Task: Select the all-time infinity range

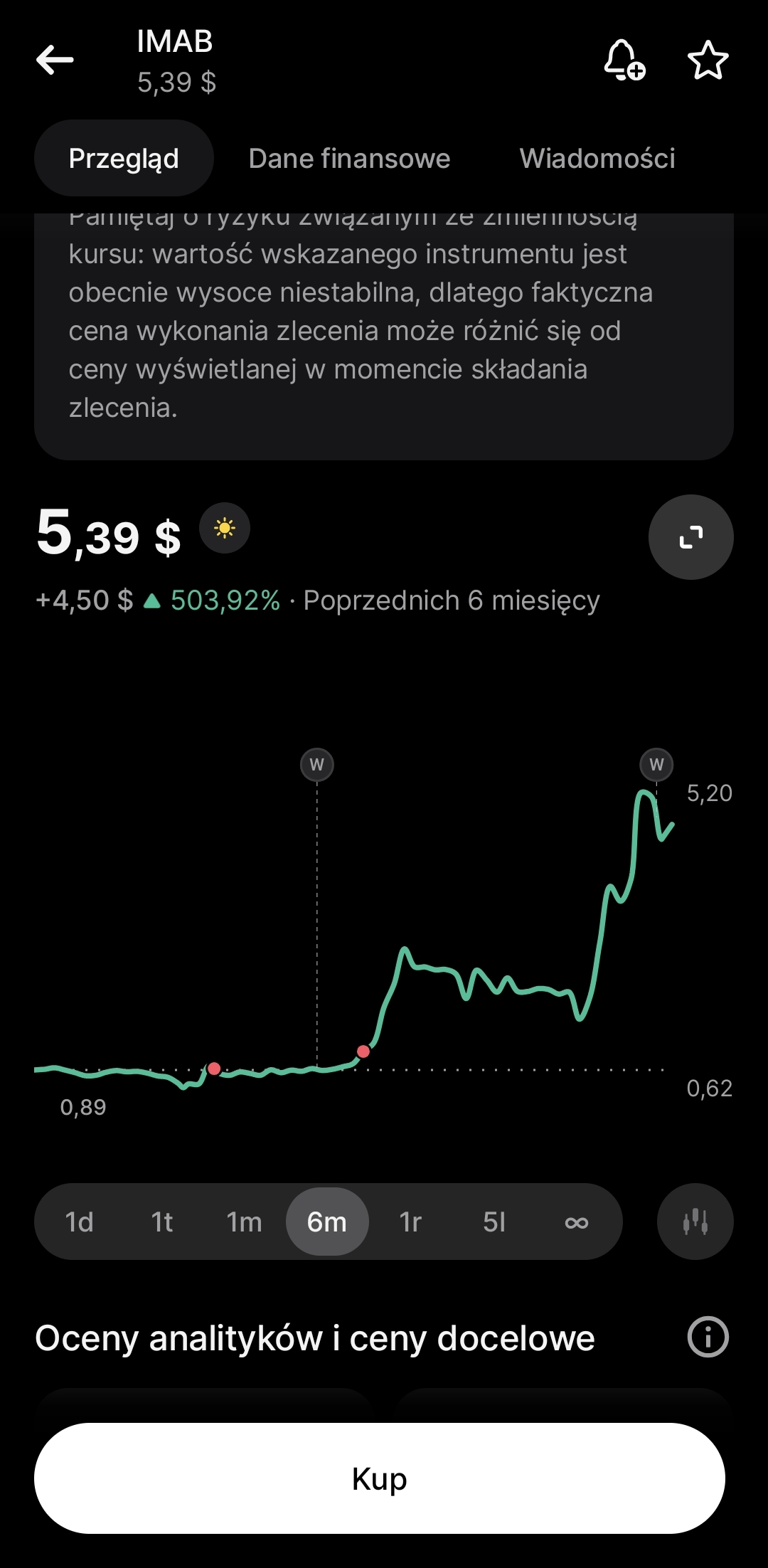Action: point(577,1222)
